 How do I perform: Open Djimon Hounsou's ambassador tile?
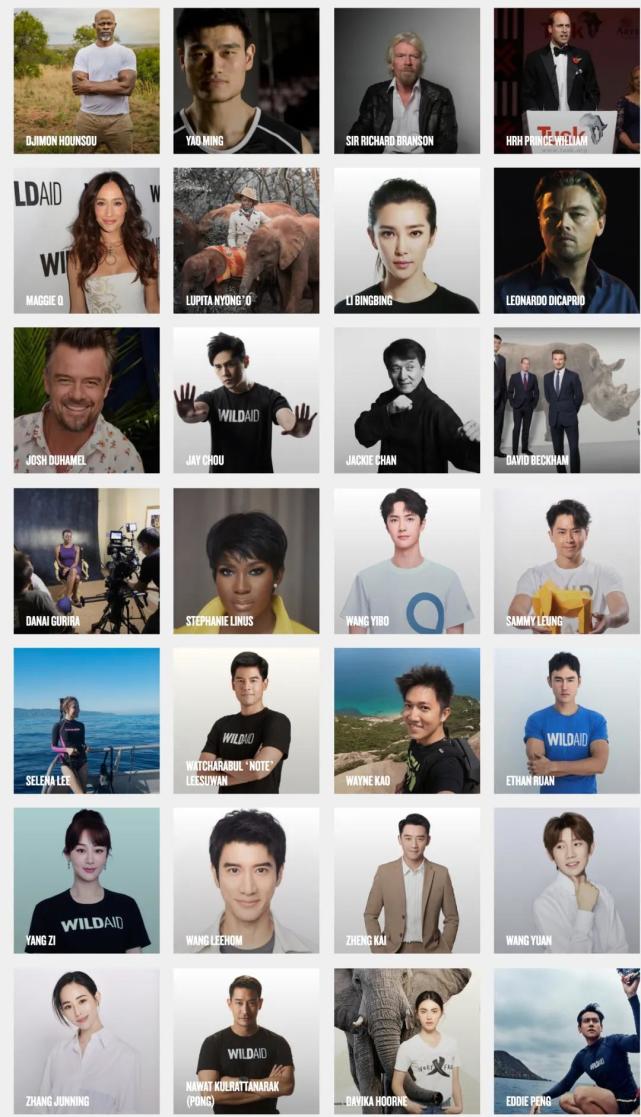tap(86, 80)
